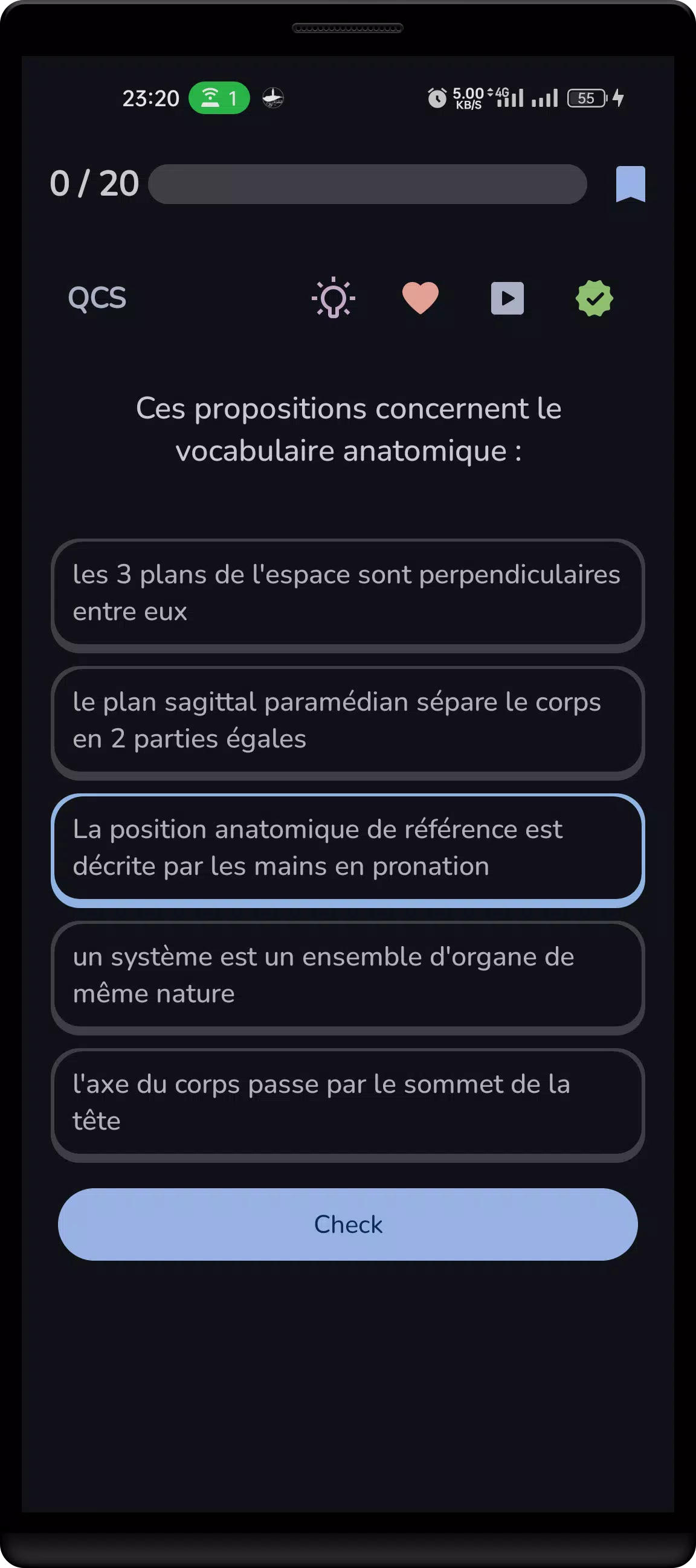The width and height of the screenshot is (696, 1568).
Task: Open the video explanation icon
Action: click(x=507, y=298)
